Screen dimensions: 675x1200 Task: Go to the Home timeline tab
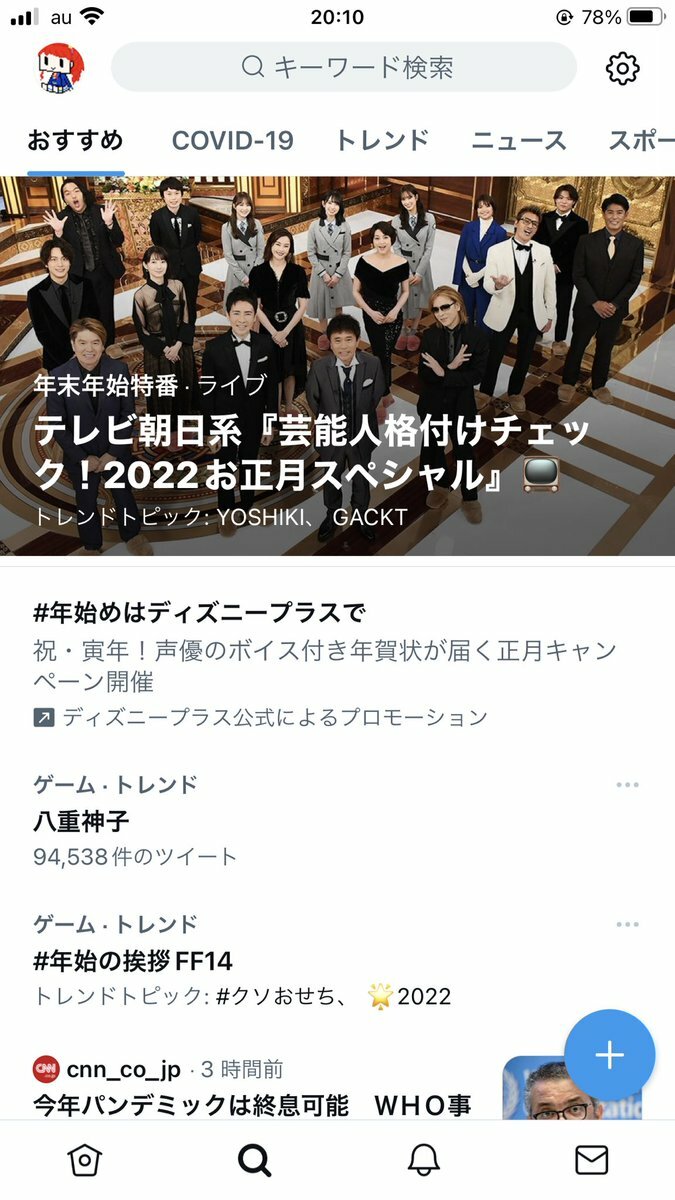point(84,1160)
